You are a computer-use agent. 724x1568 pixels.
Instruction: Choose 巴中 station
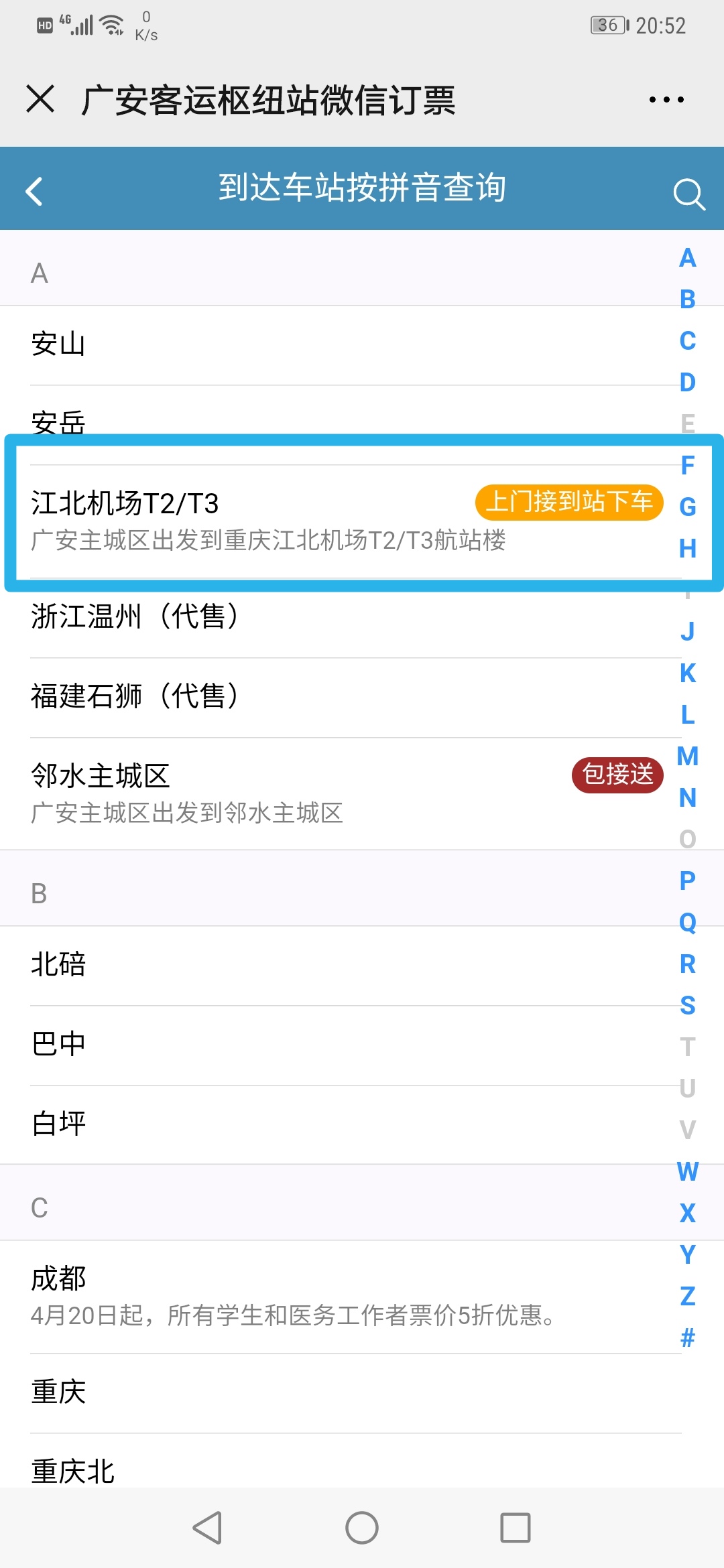[58, 1044]
